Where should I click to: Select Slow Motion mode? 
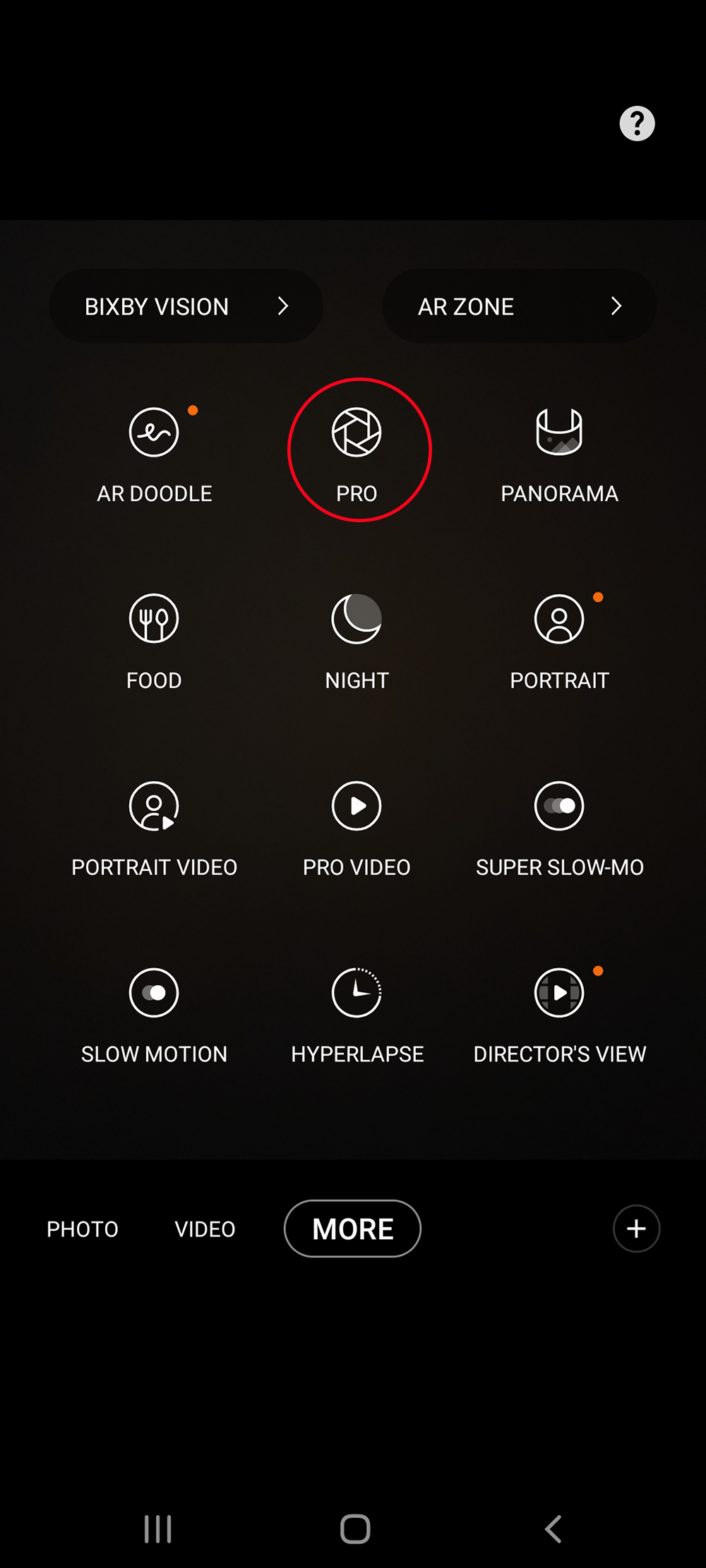point(154,1013)
